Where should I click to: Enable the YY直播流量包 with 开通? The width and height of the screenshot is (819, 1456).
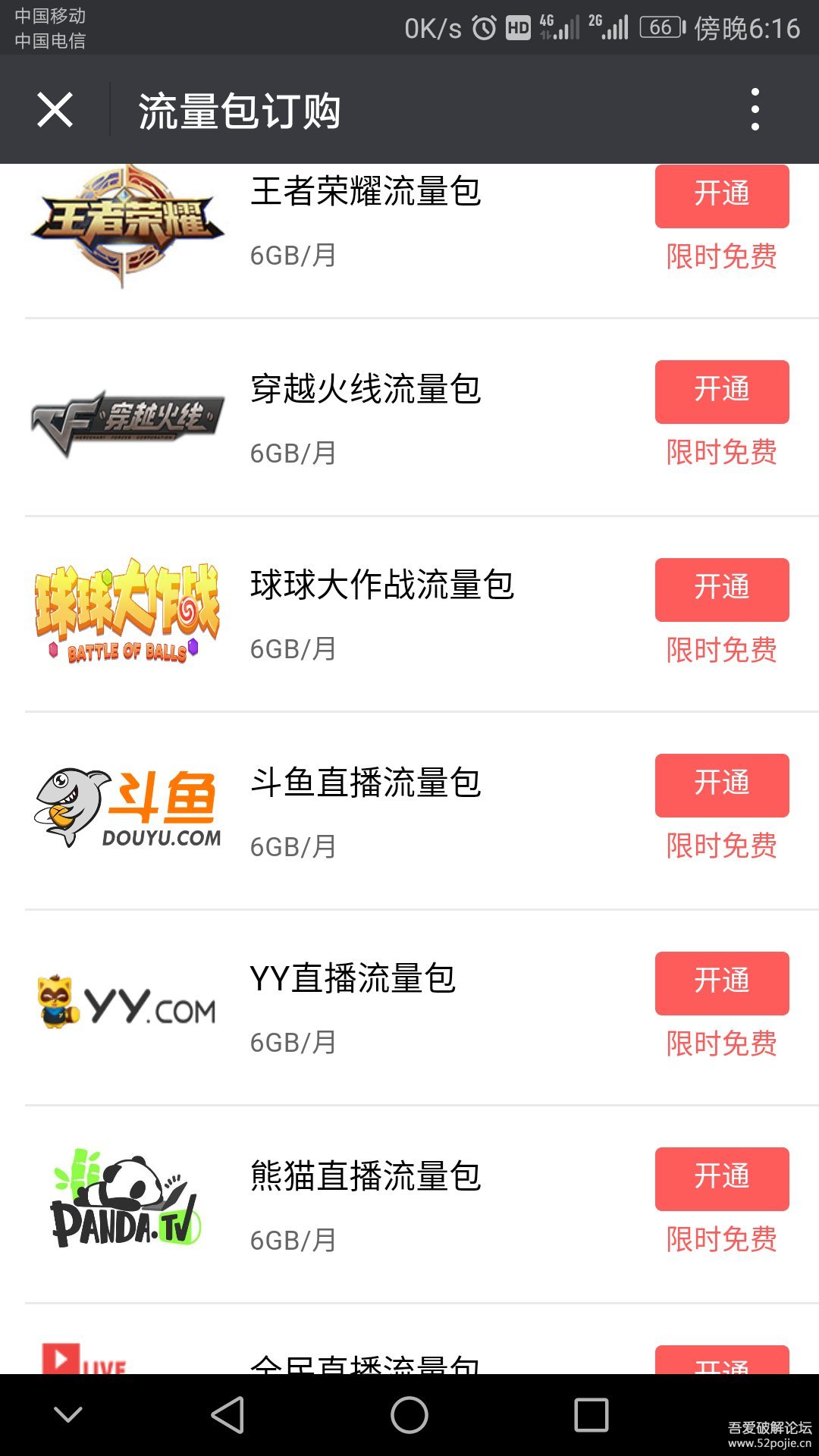(x=721, y=983)
